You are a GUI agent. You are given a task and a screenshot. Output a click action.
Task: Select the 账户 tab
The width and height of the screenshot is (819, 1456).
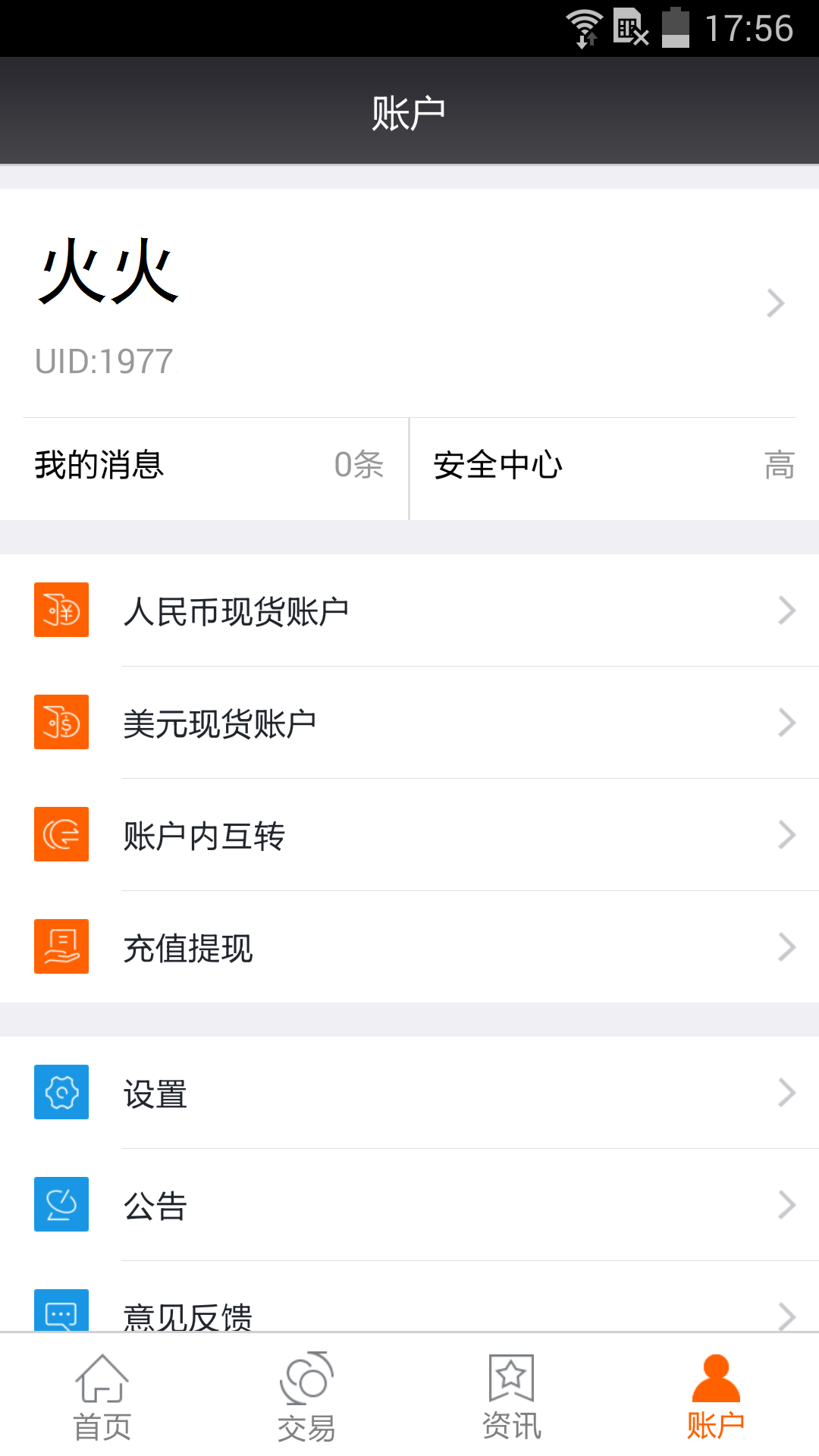pos(716,1397)
